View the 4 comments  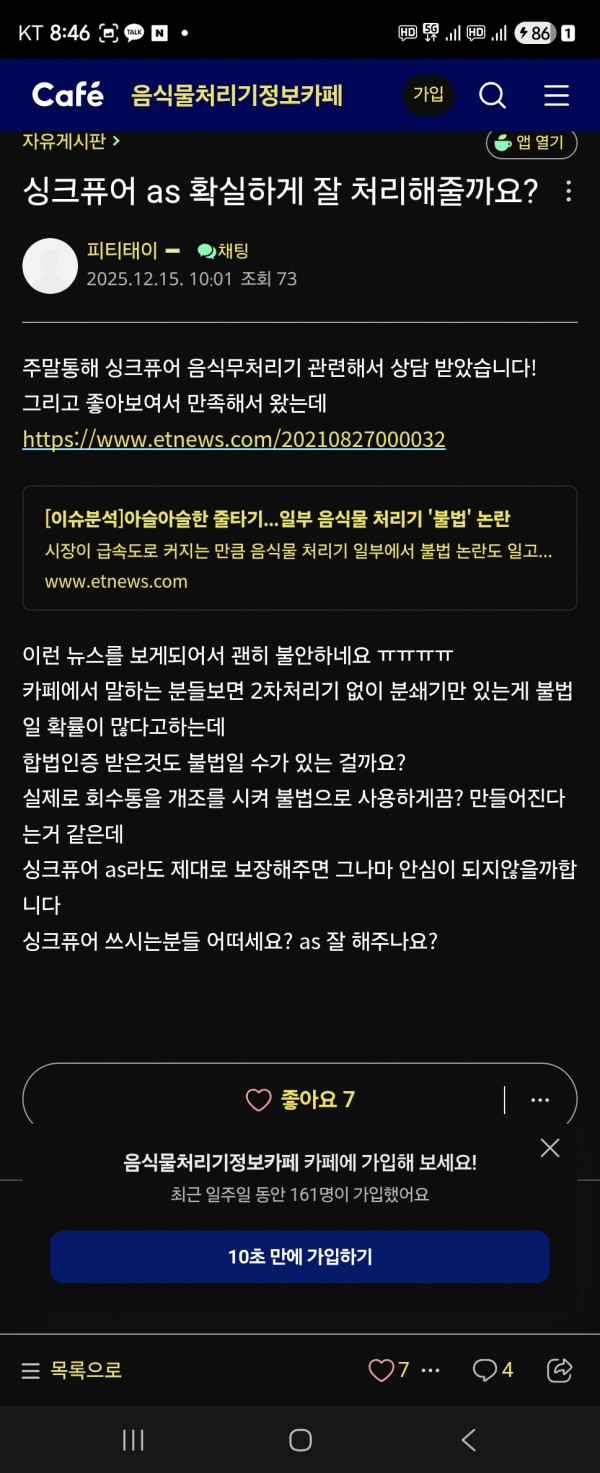click(492, 1370)
